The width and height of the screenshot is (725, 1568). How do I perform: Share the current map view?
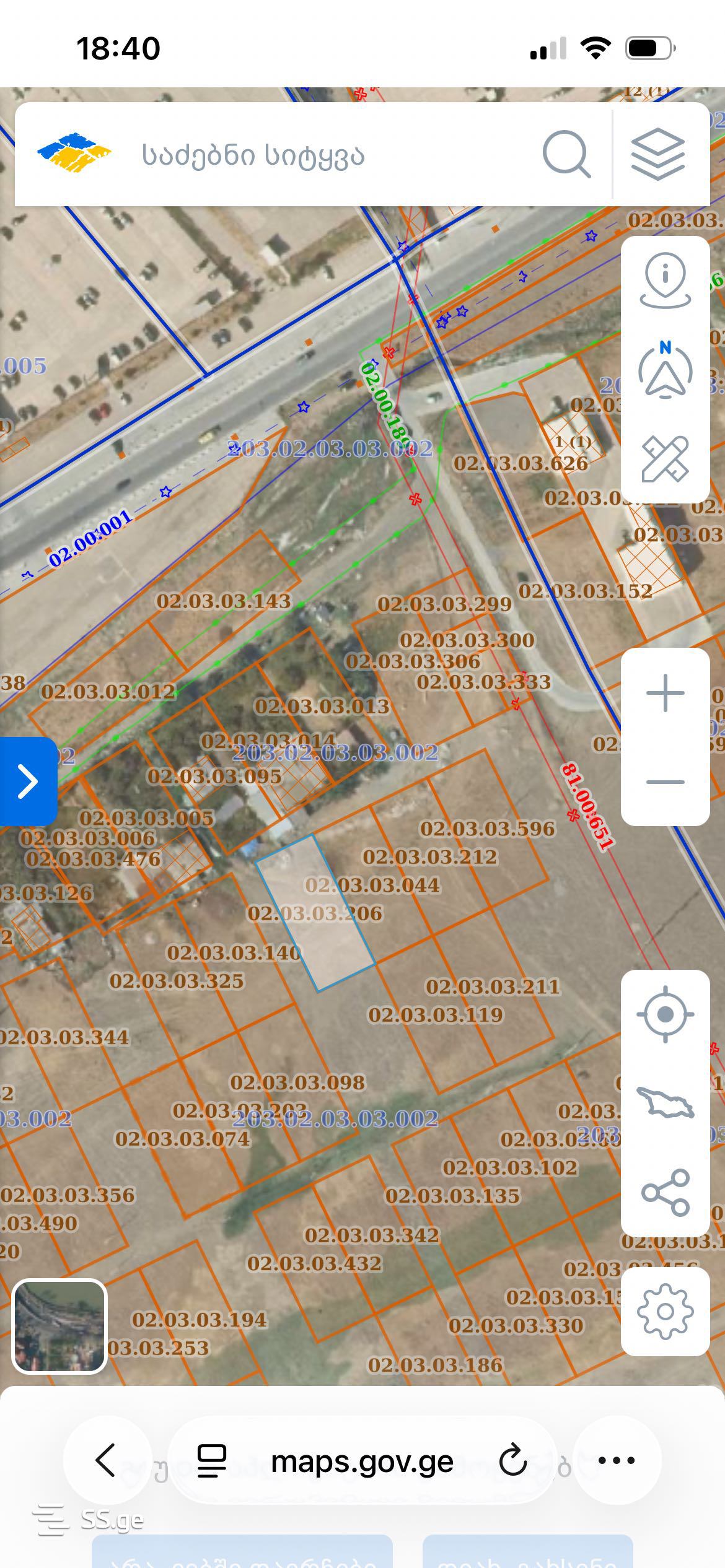(665, 1192)
